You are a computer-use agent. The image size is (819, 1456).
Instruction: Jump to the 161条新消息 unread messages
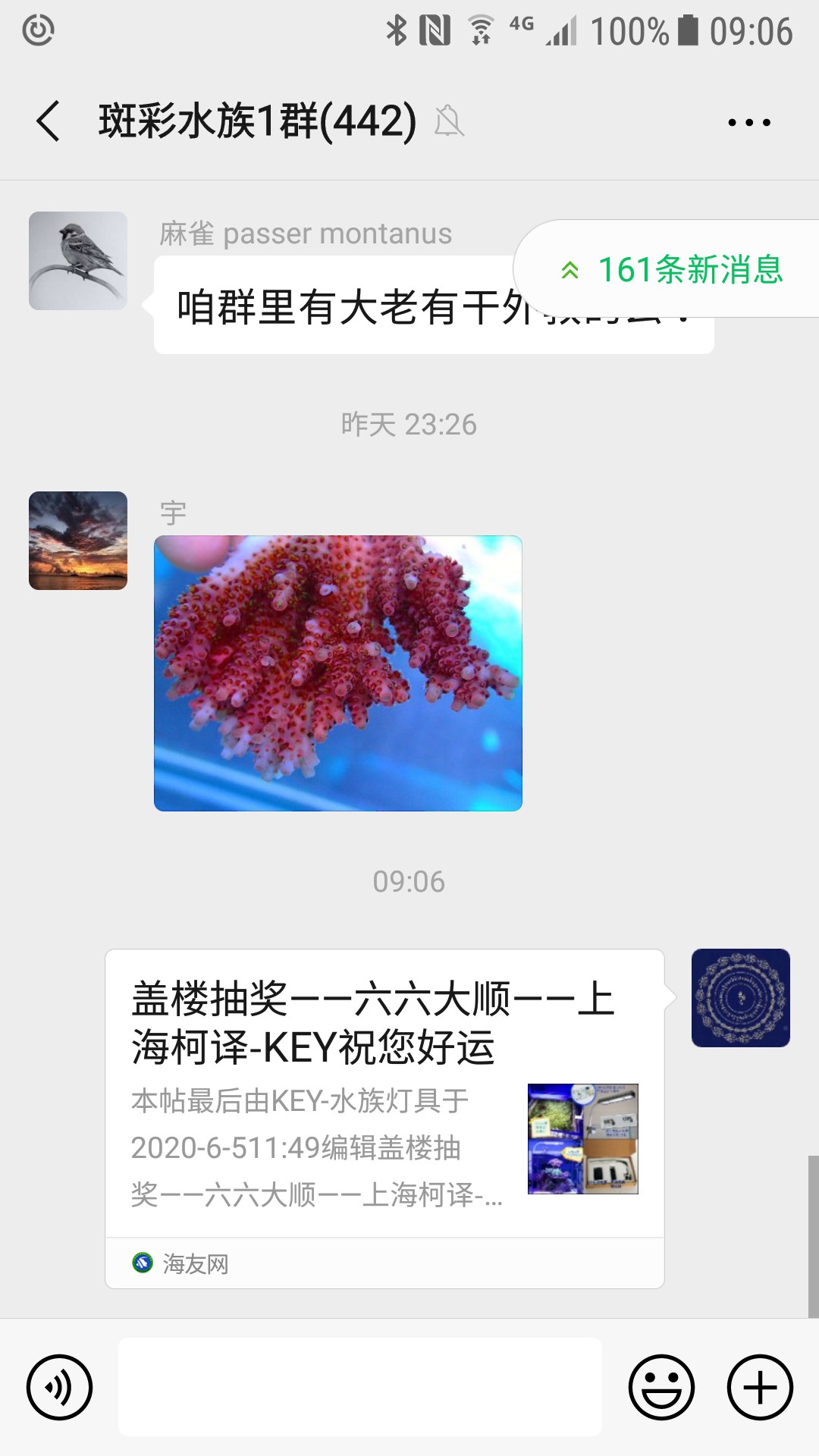671,269
